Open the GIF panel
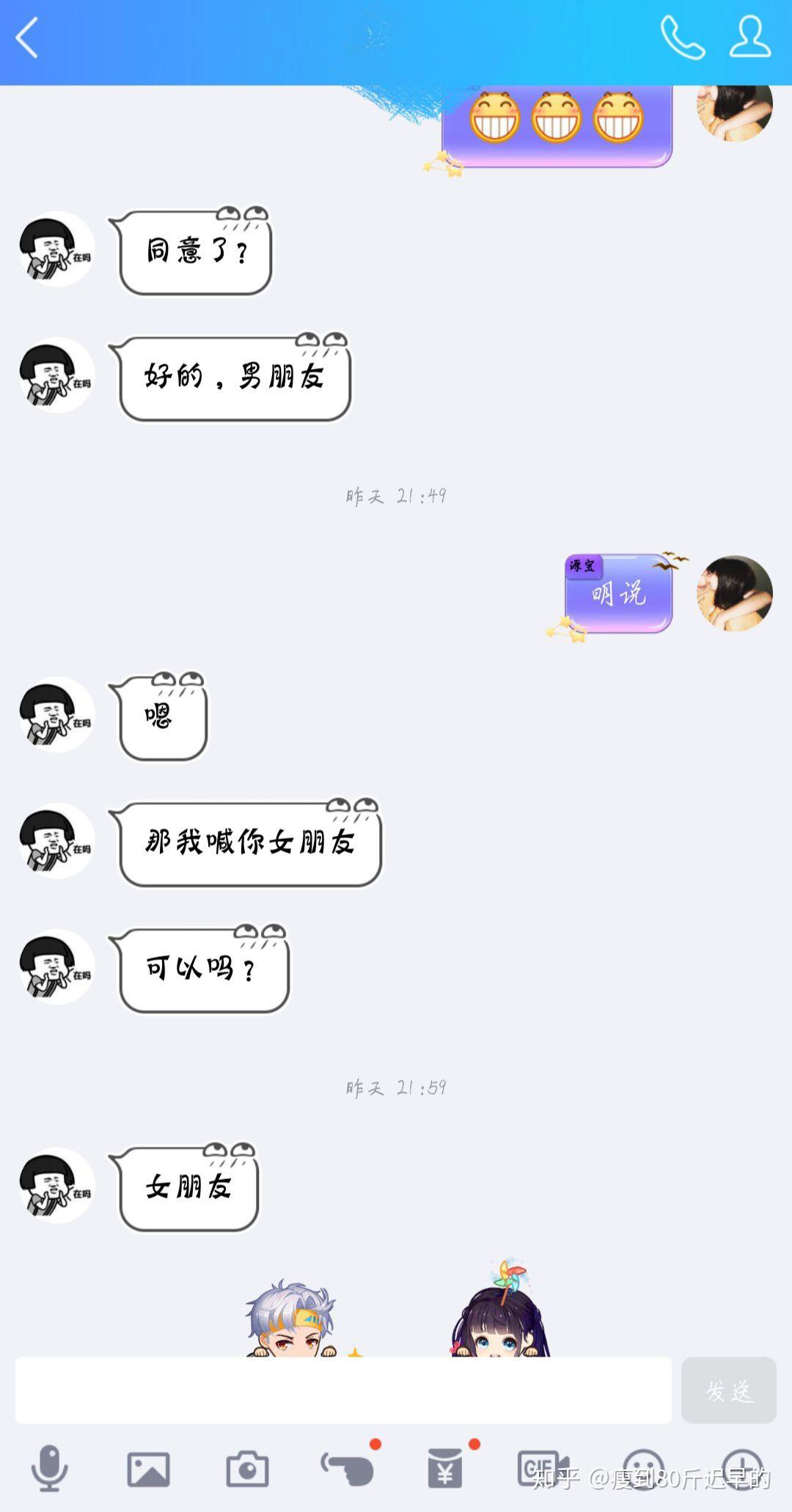Screen dimensions: 792x1512 tap(543, 1467)
